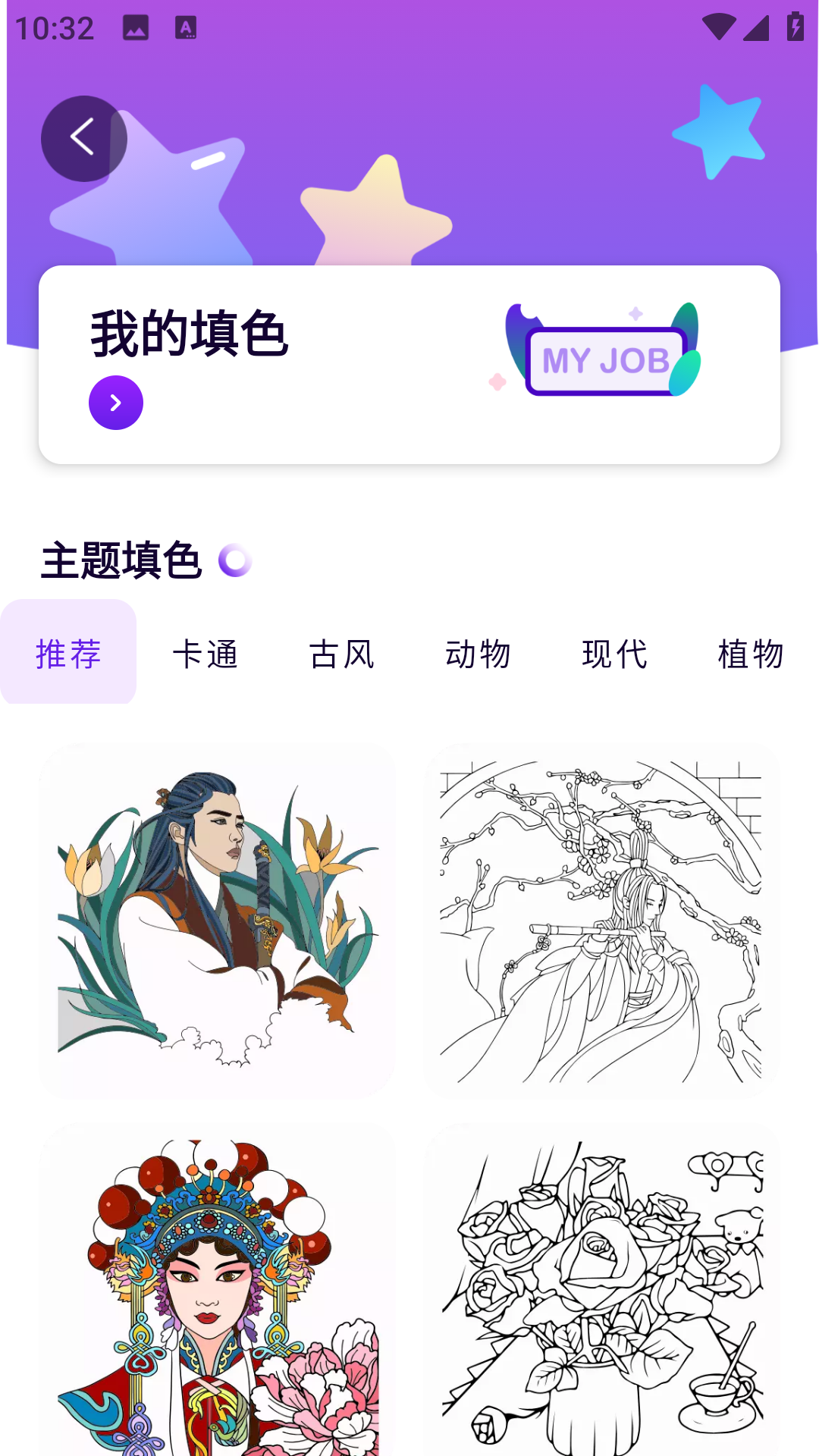The width and height of the screenshot is (819, 1456).
Task: Select the 推荐 tab
Action: click(x=68, y=654)
